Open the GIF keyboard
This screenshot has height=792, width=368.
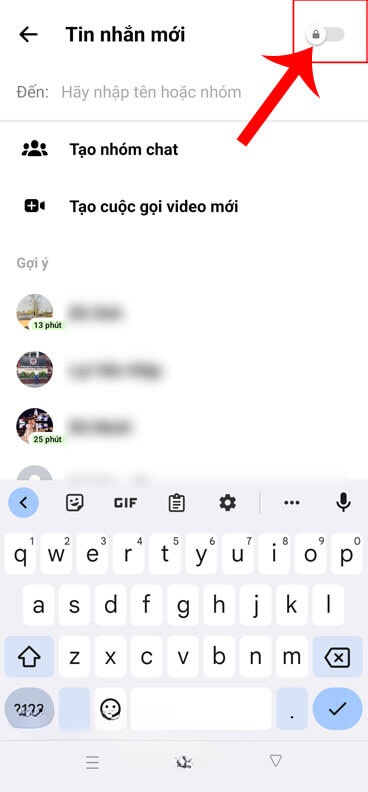[x=125, y=503]
